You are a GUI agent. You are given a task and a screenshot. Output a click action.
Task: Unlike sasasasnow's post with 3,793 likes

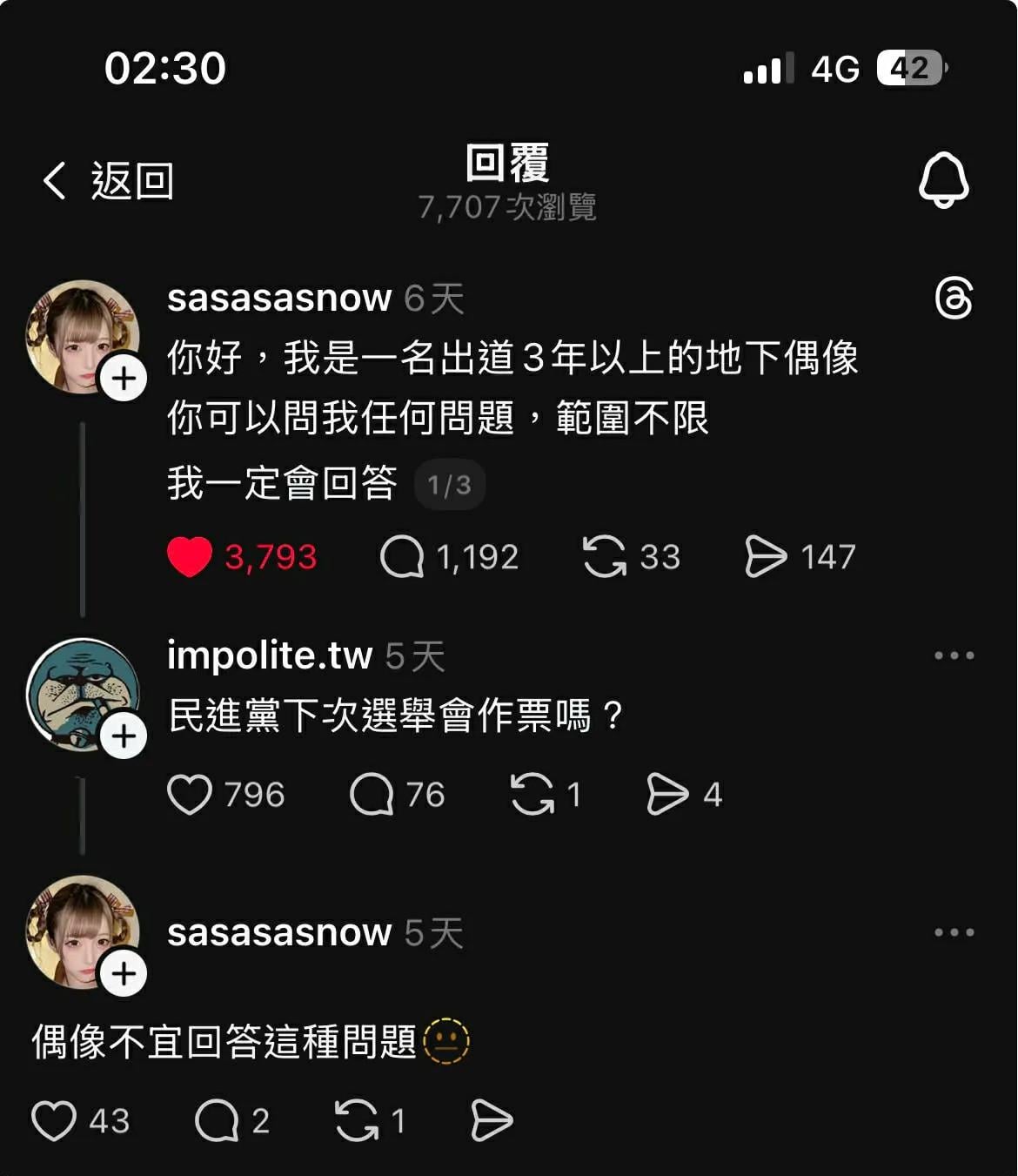[x=190, y=557]
